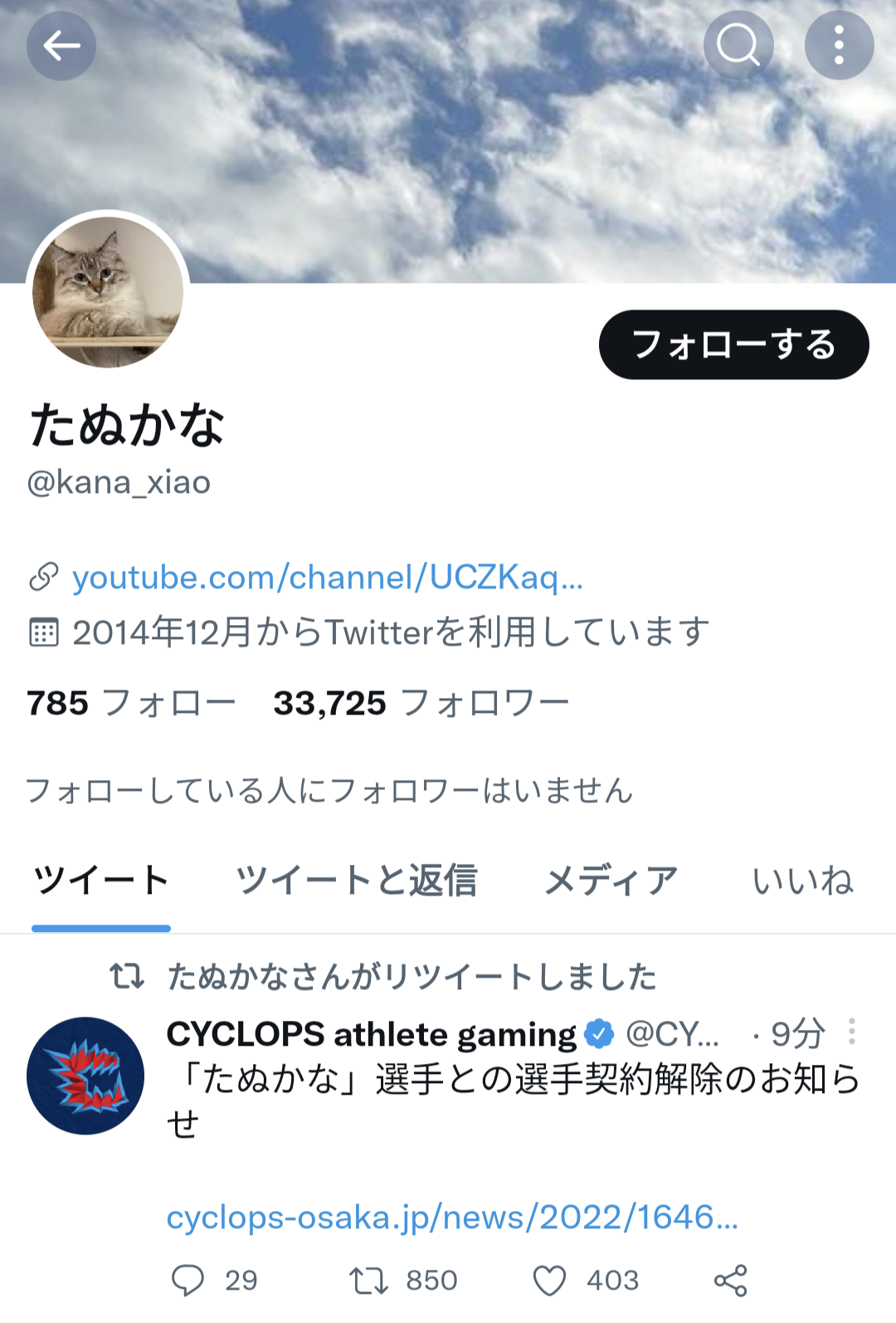Like the CYCLOPS athlete gaming tweet

tap(549, 1280)
